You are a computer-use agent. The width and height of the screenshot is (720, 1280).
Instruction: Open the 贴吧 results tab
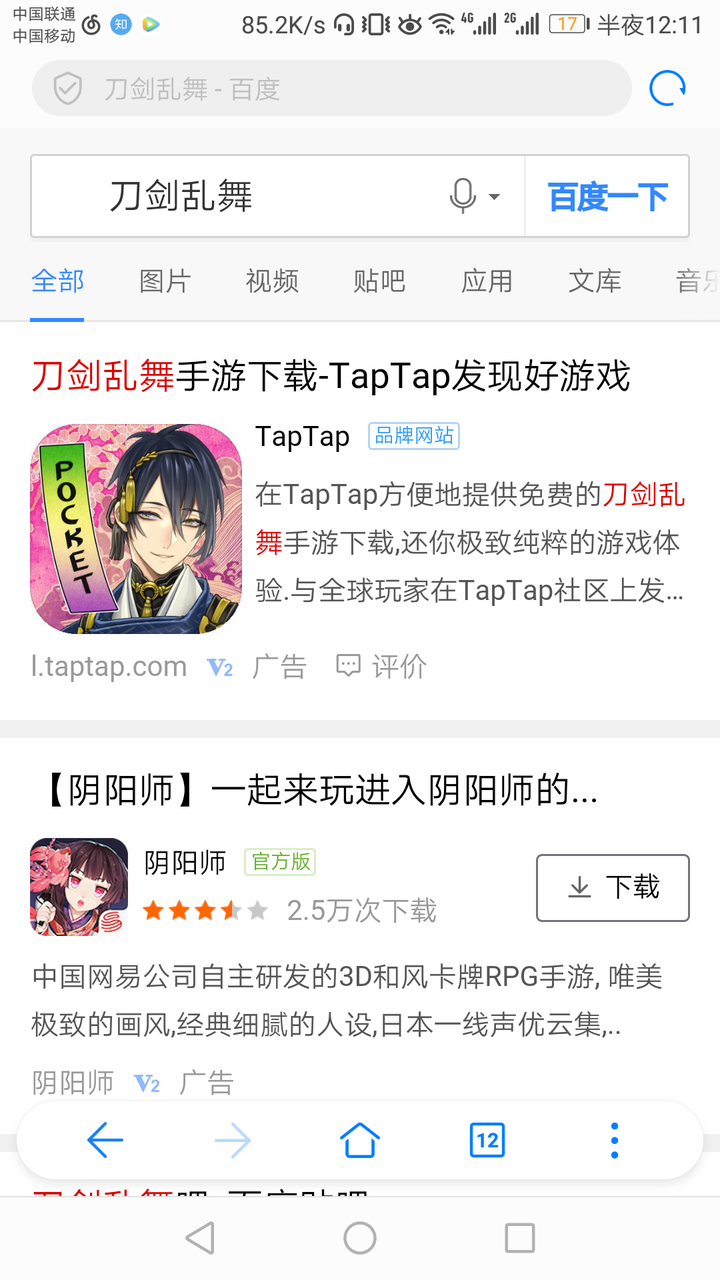(x=379, y=281)
